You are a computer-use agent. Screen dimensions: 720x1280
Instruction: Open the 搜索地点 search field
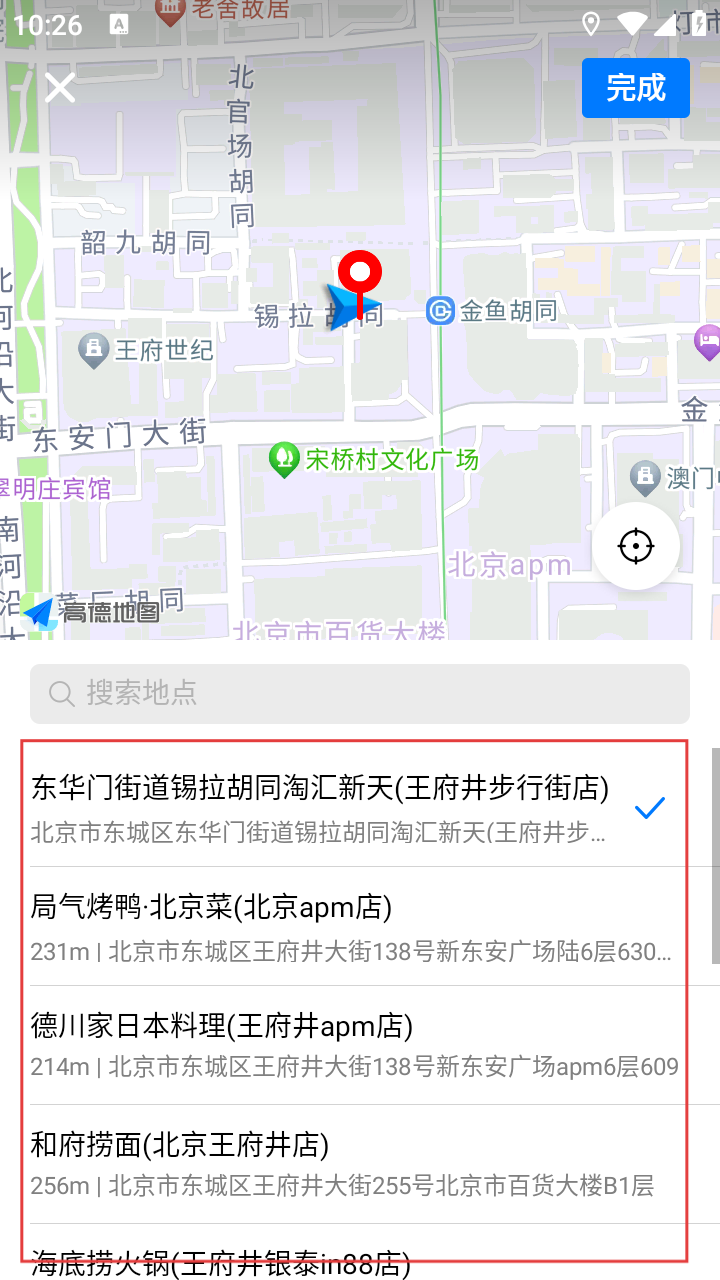360,693
